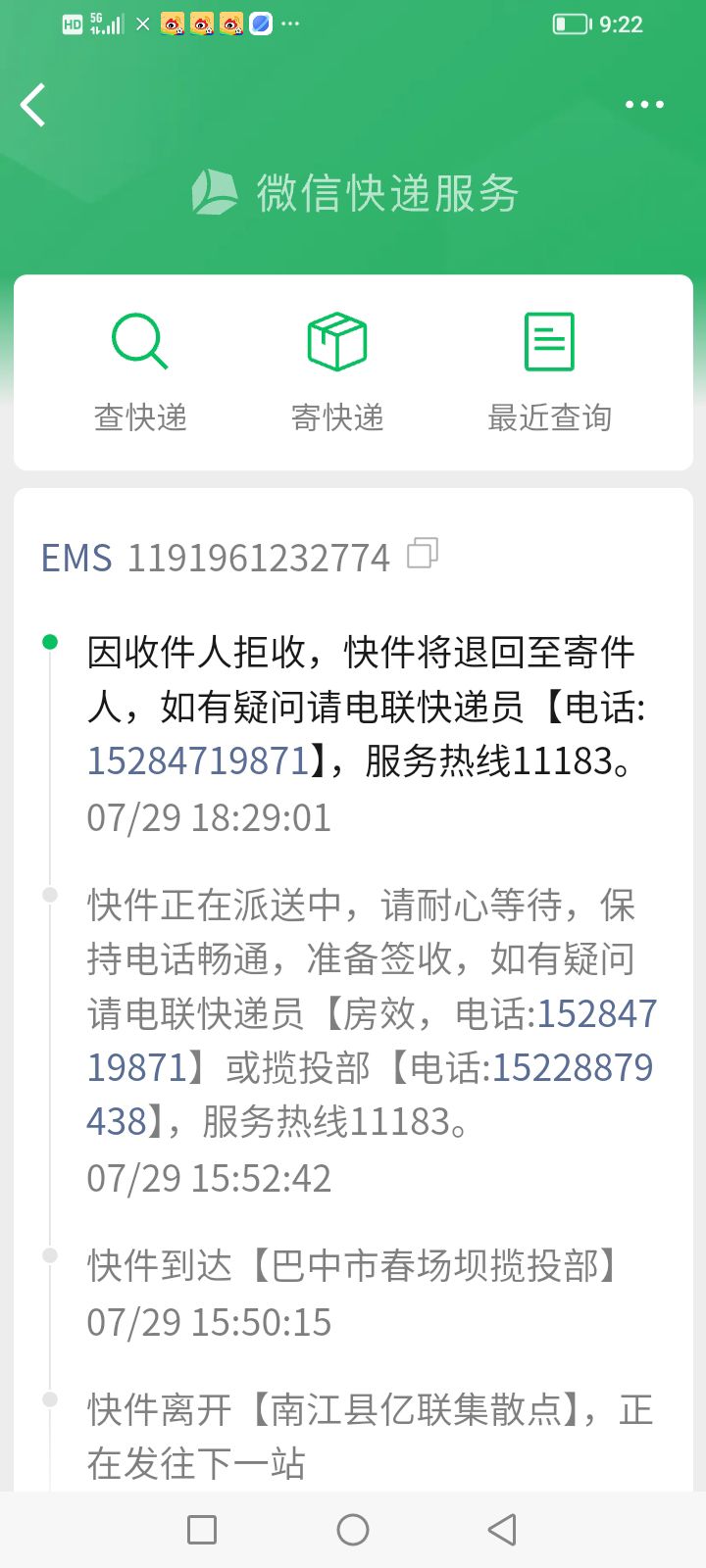The image size is (706, 1568).
Task: Open the three-dot overflow menu
Action: tap(644, 105)
